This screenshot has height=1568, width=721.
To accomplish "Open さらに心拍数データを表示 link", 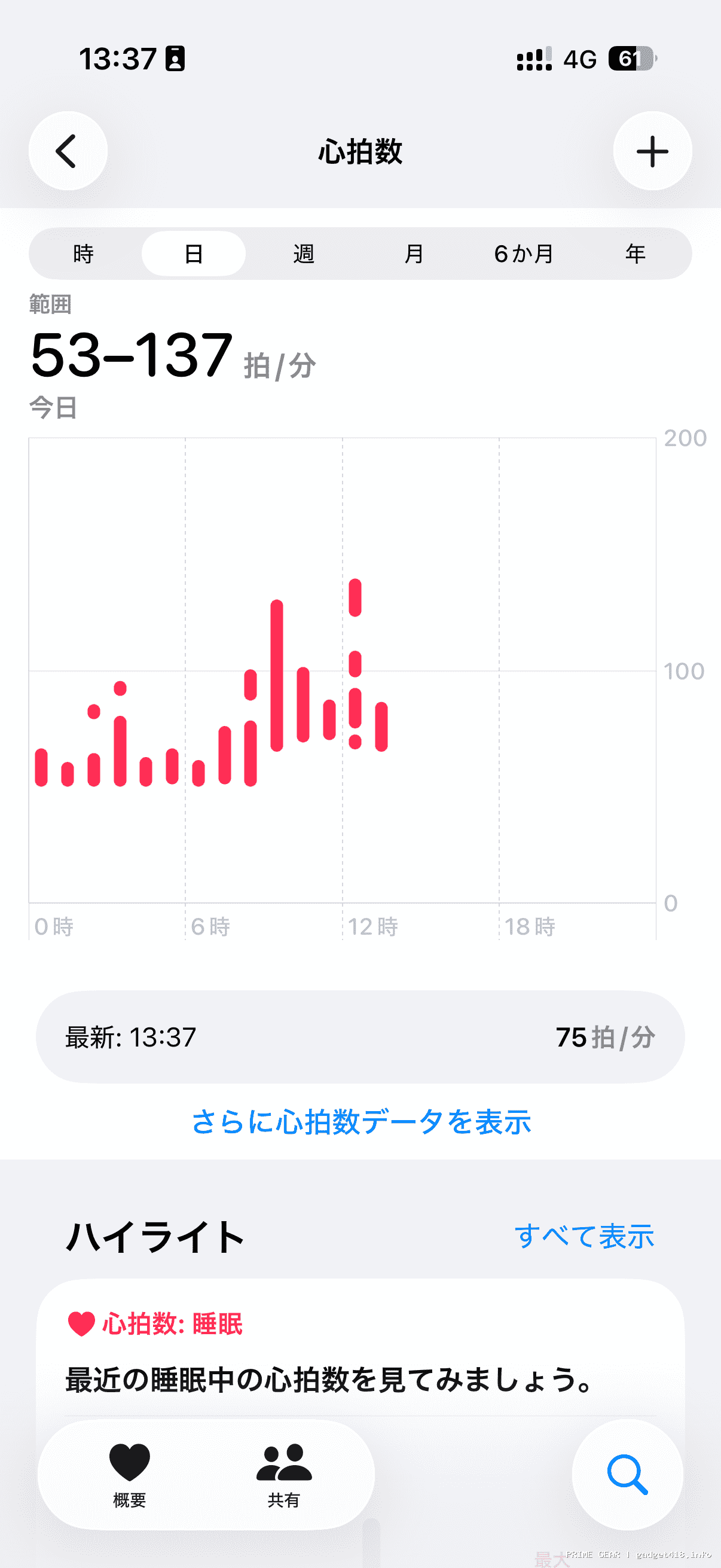I will [x=361, y=1121].
